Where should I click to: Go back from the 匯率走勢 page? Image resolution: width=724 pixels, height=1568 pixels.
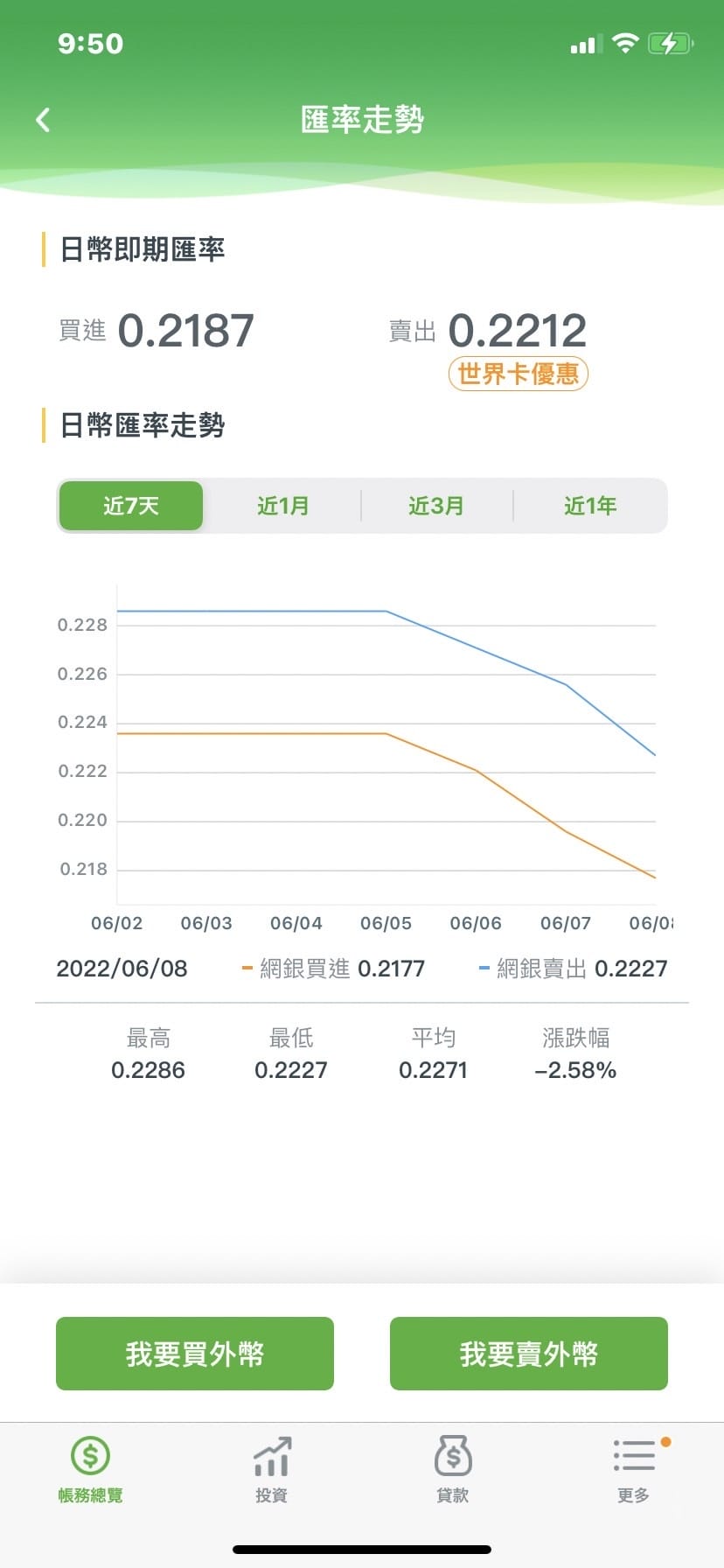click(x=43, y=120)
